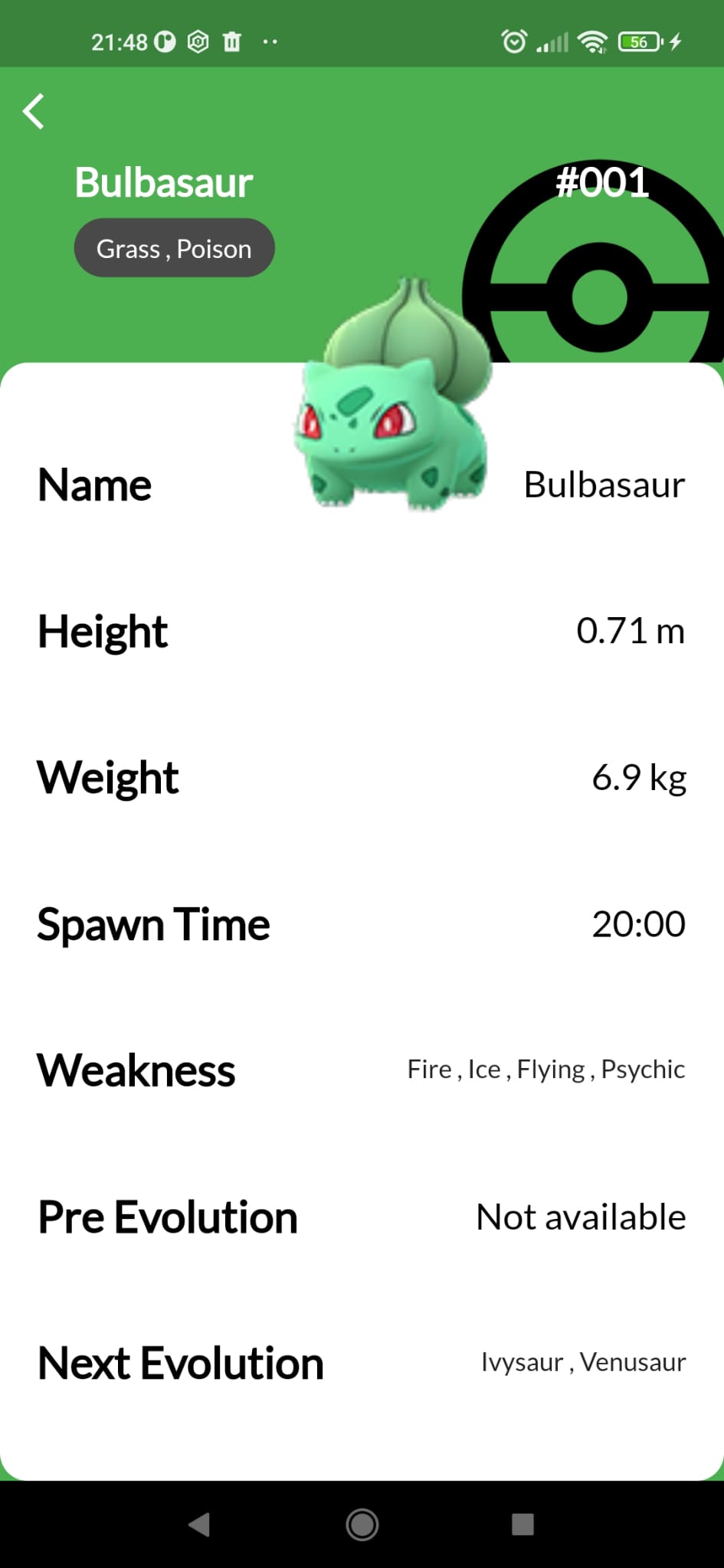Tap Ivysaur in Next Evolution row
Image resolution: width=724 pixels, height=1568 pixels.
coord(521,1362)
